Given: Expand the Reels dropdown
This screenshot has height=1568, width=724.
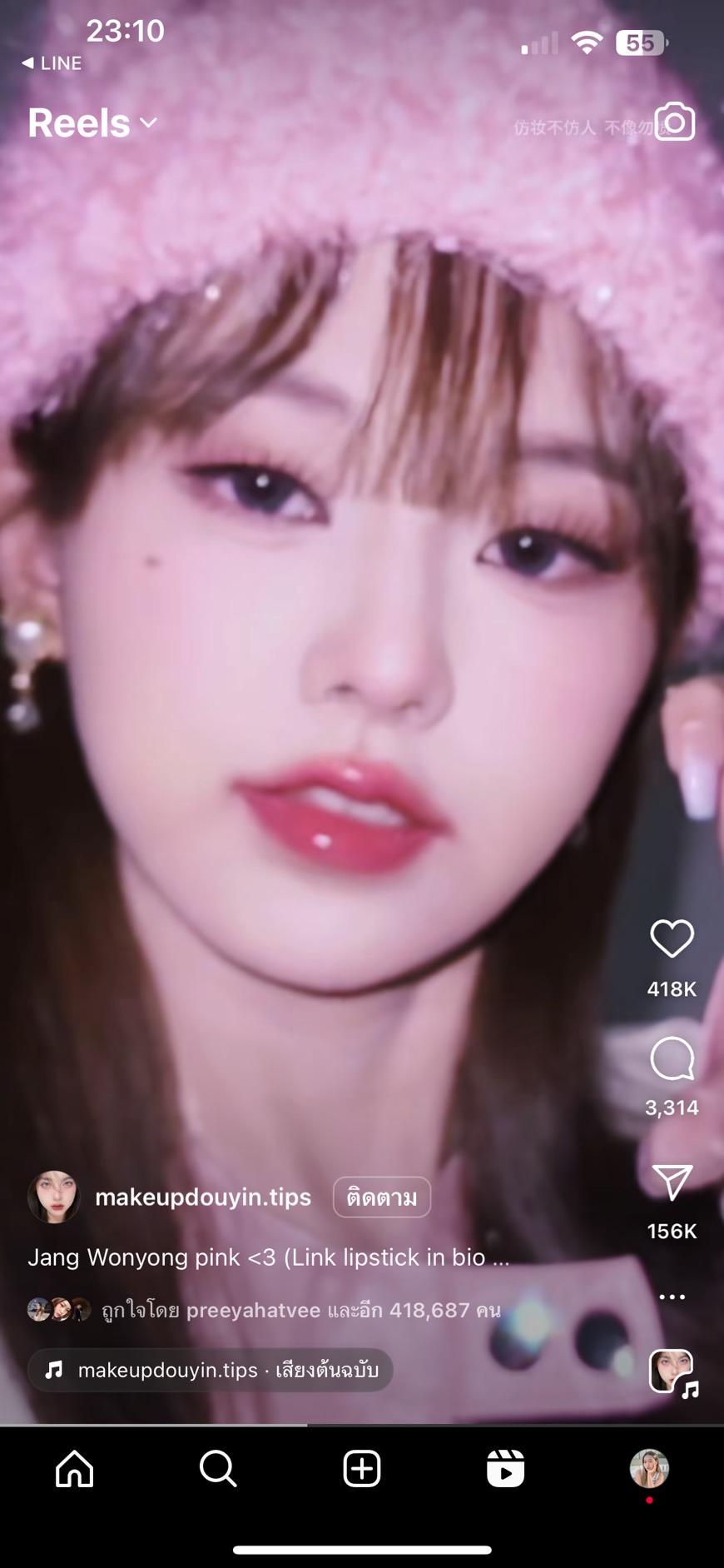Looking at the screenshot, I should click(x=92, y=123).
